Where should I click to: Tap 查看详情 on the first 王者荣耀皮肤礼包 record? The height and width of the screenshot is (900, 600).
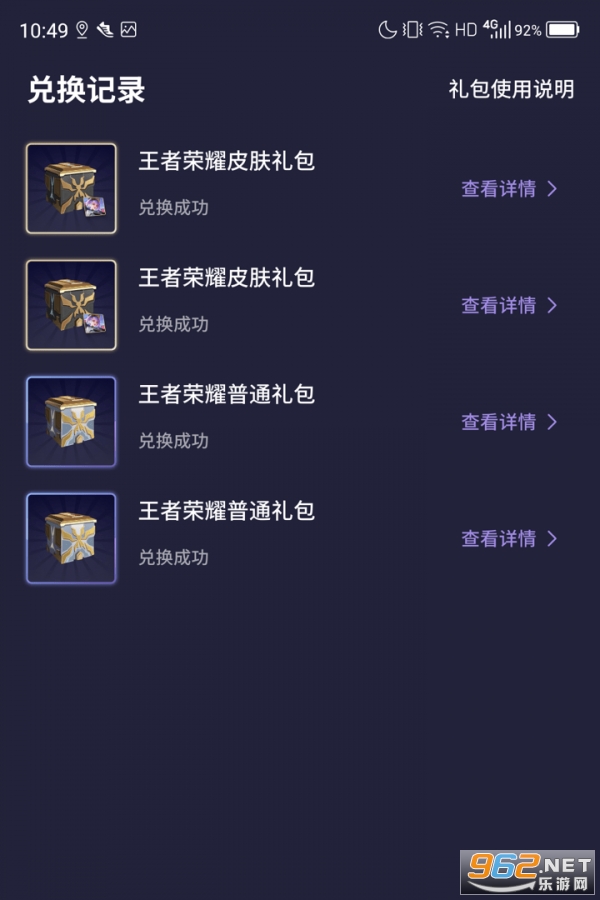[509, 188]
